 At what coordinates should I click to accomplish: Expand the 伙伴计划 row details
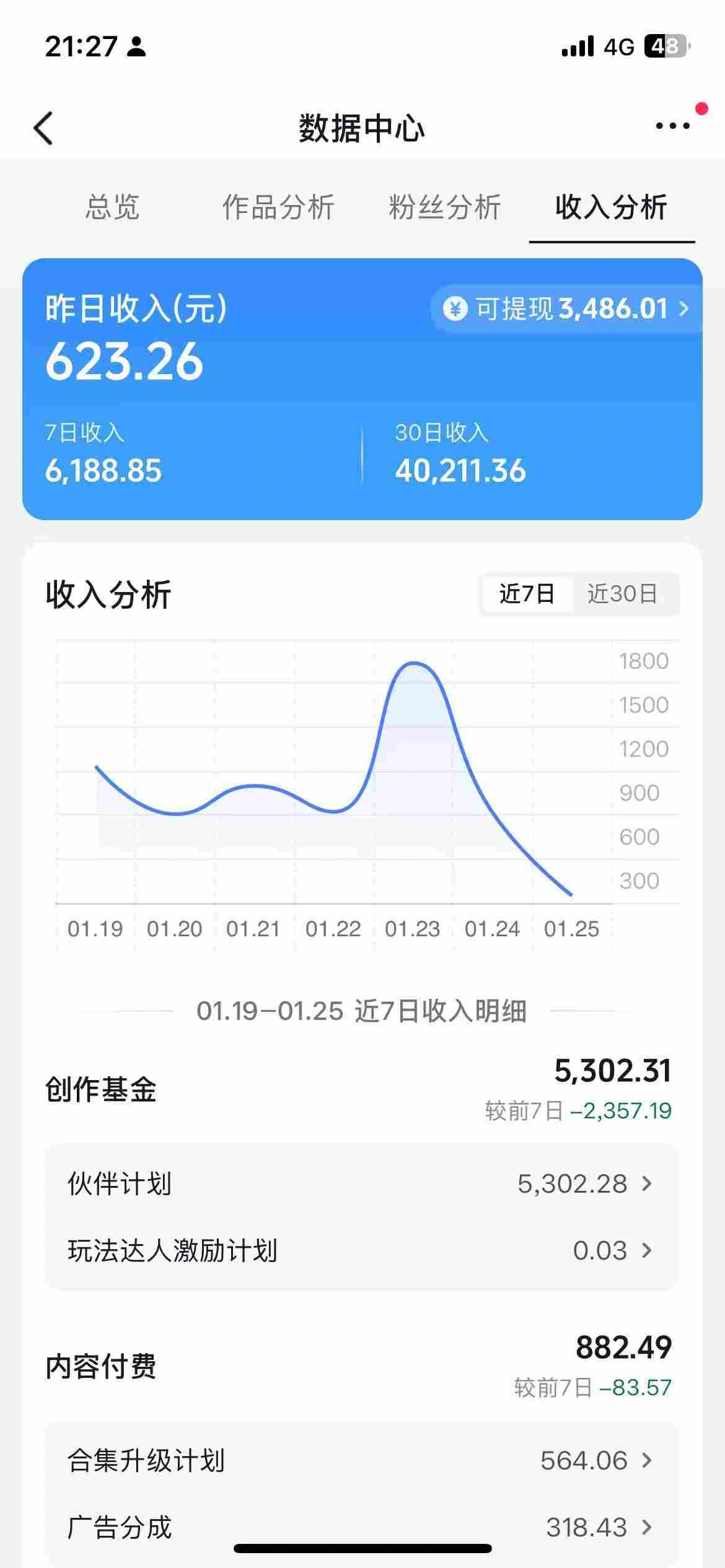pyautogui.click(x=646, y=1183)
